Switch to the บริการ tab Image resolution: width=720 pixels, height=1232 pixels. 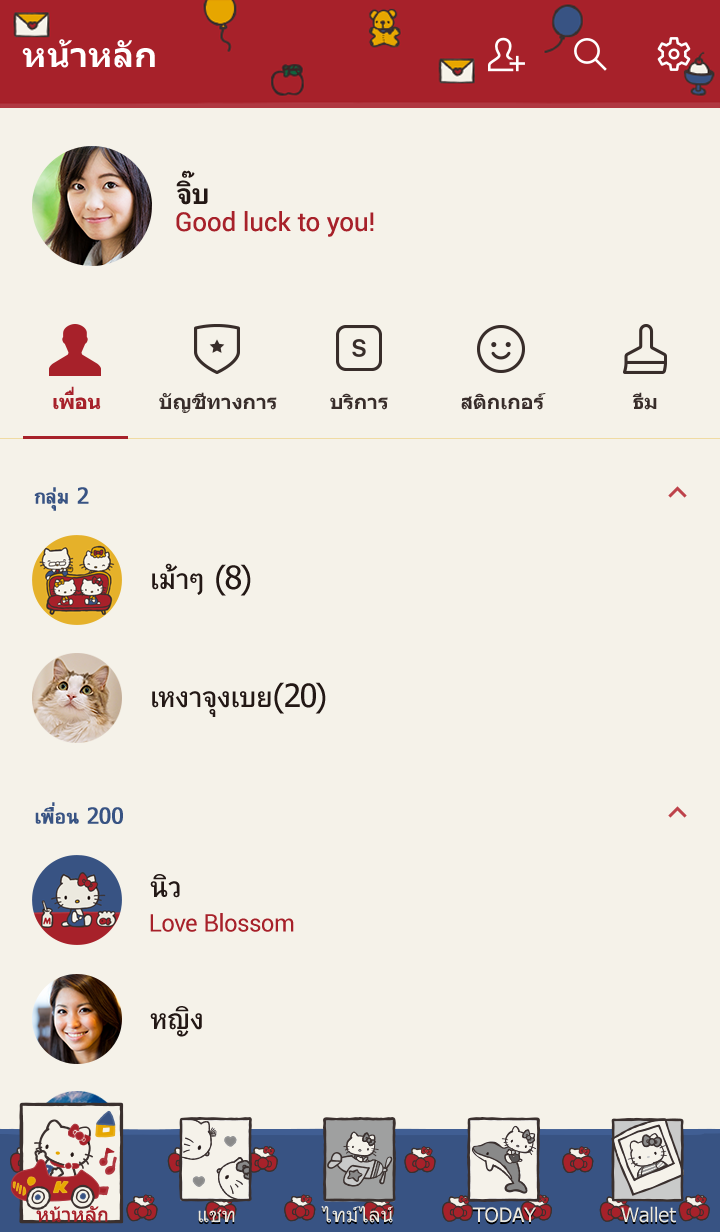click(359, 369)
